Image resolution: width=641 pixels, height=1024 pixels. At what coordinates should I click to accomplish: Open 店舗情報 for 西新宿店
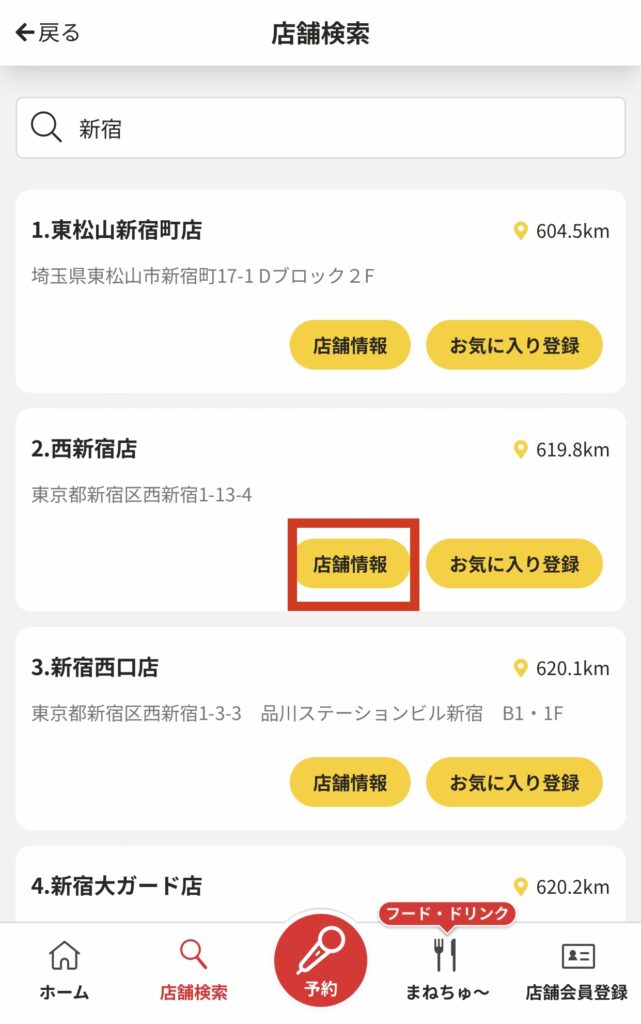[350, 564]
